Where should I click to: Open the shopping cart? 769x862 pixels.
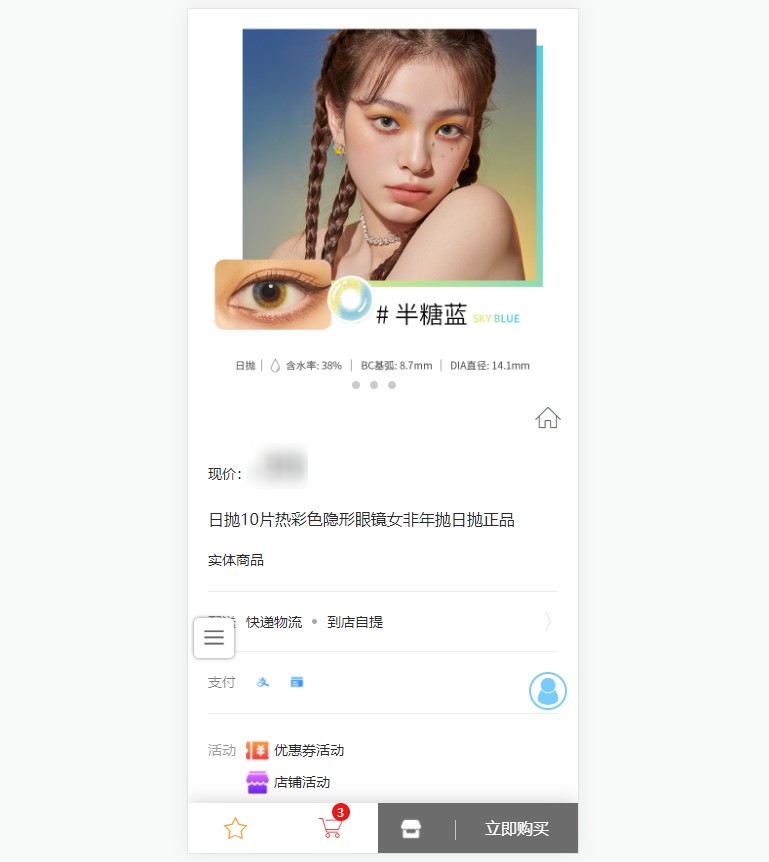click(330, 828)
